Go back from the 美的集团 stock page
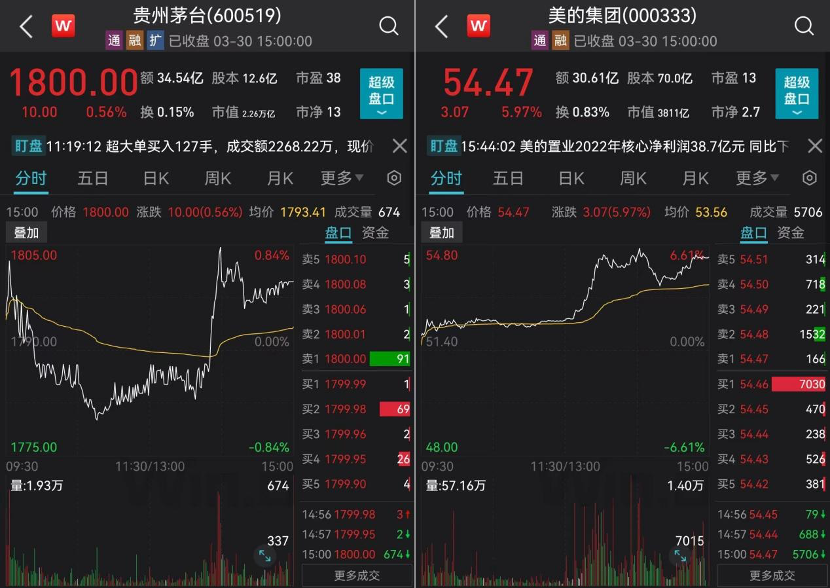This screenshot has height=588, width=830. click(x=441, y=26)
